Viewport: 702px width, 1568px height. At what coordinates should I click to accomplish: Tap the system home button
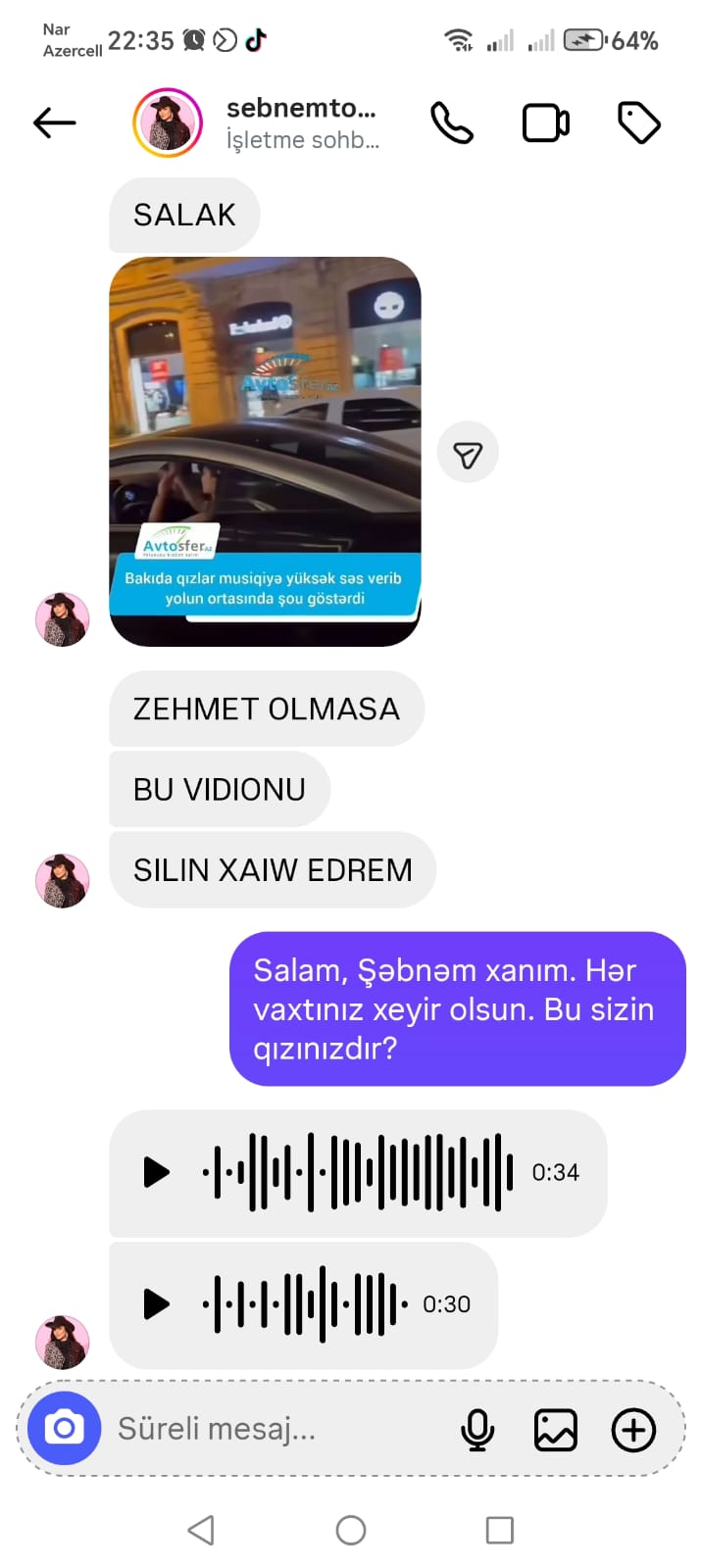point(351,1530)
